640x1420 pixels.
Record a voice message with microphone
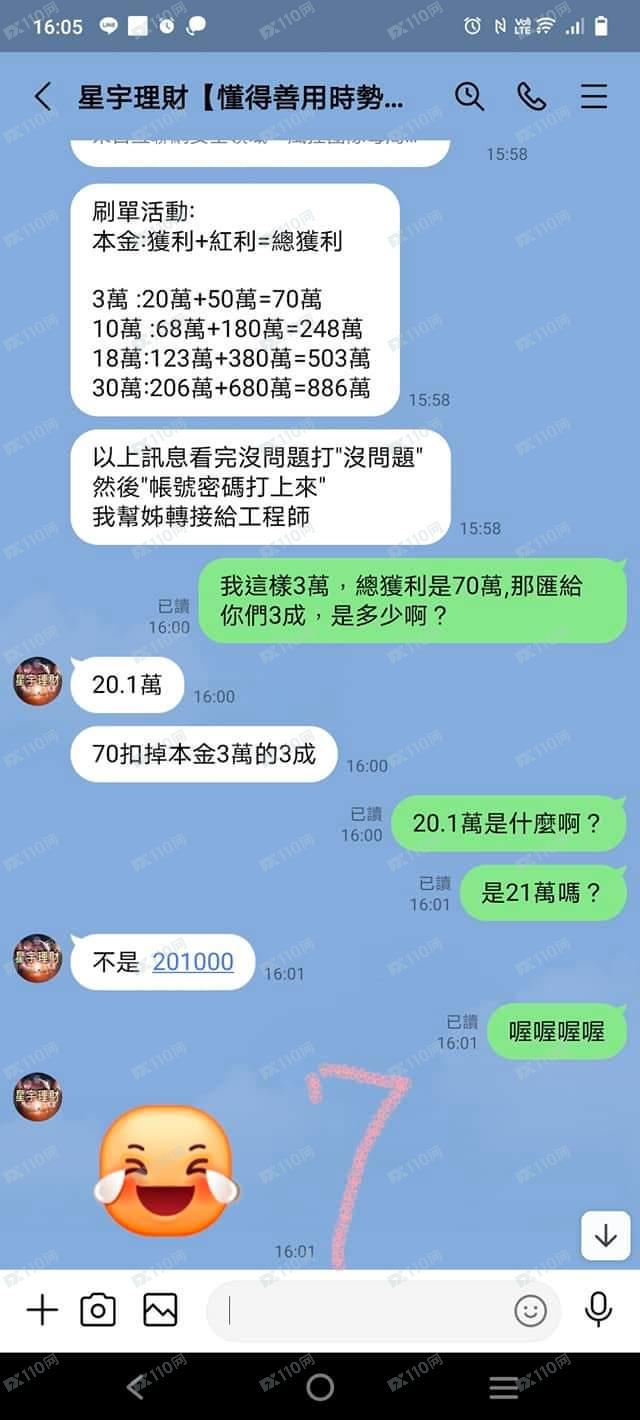[x=598, y=1309]
